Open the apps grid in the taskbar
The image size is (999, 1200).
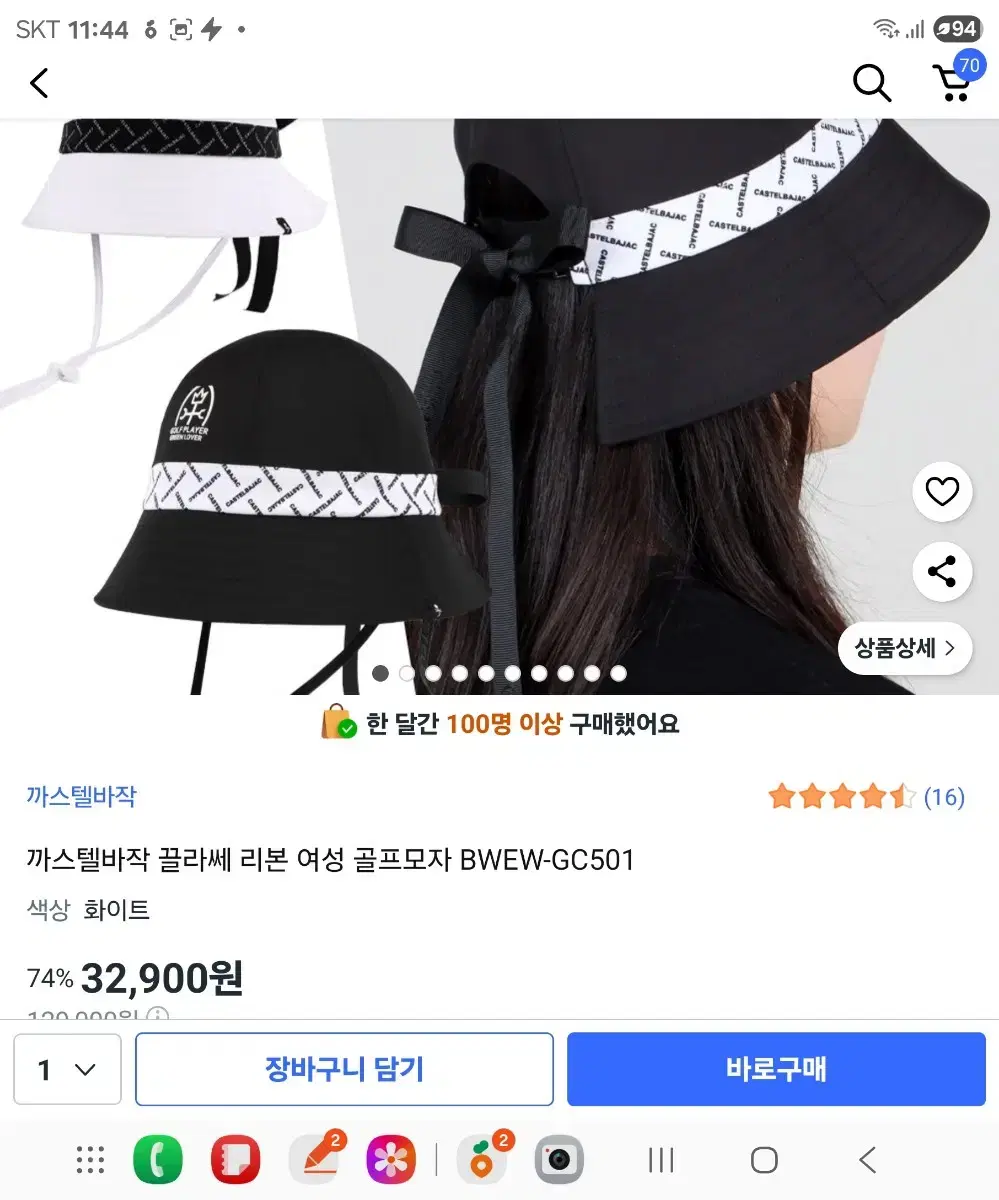(x=89, y=1160)
